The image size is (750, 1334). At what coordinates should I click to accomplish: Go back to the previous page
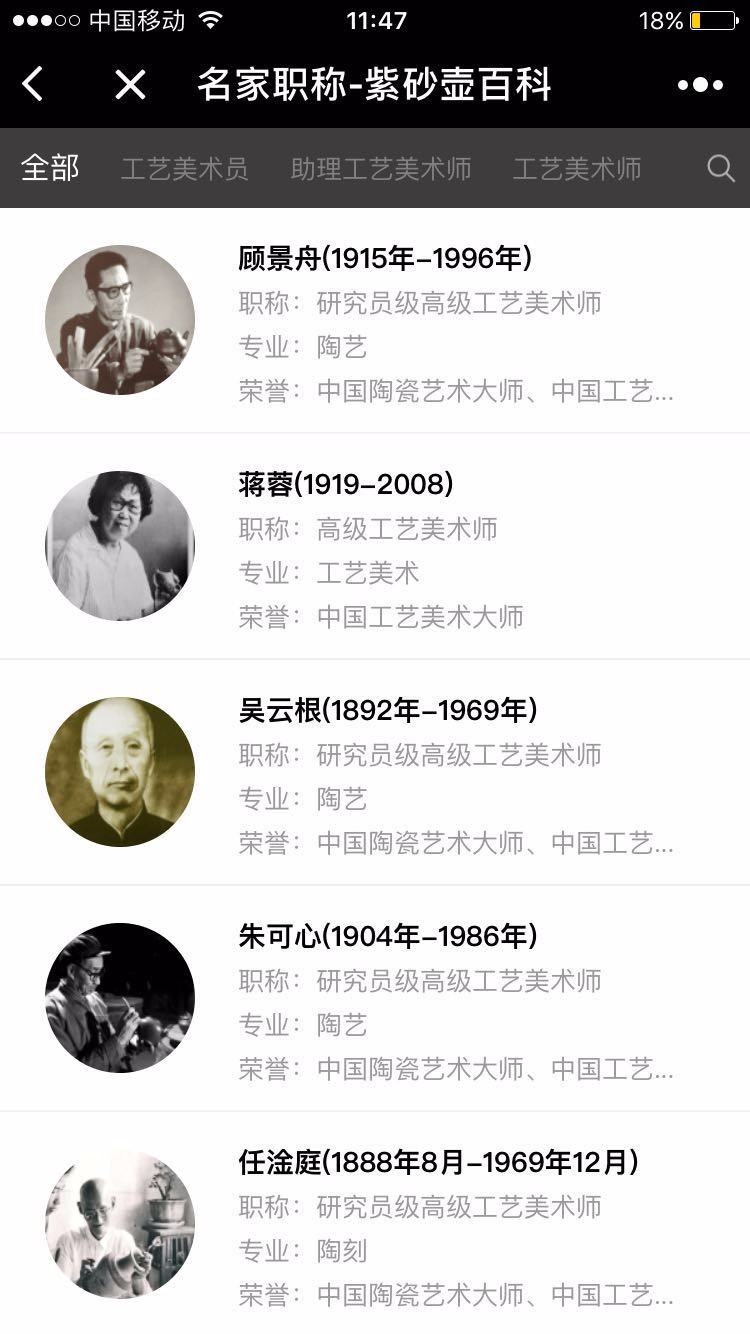click(x=33, y=85)
